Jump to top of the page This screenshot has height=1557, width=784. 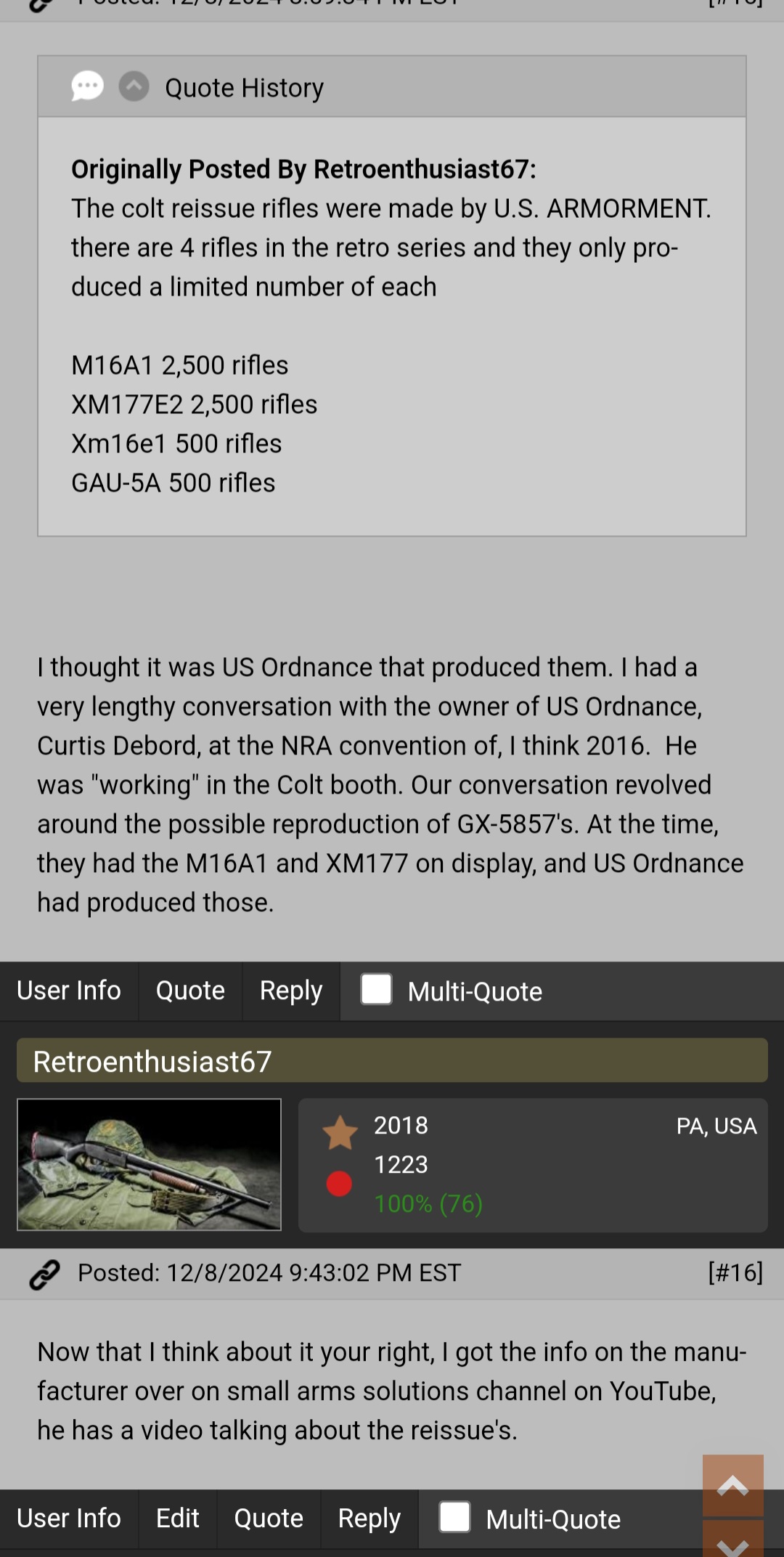pos(732,1486)
